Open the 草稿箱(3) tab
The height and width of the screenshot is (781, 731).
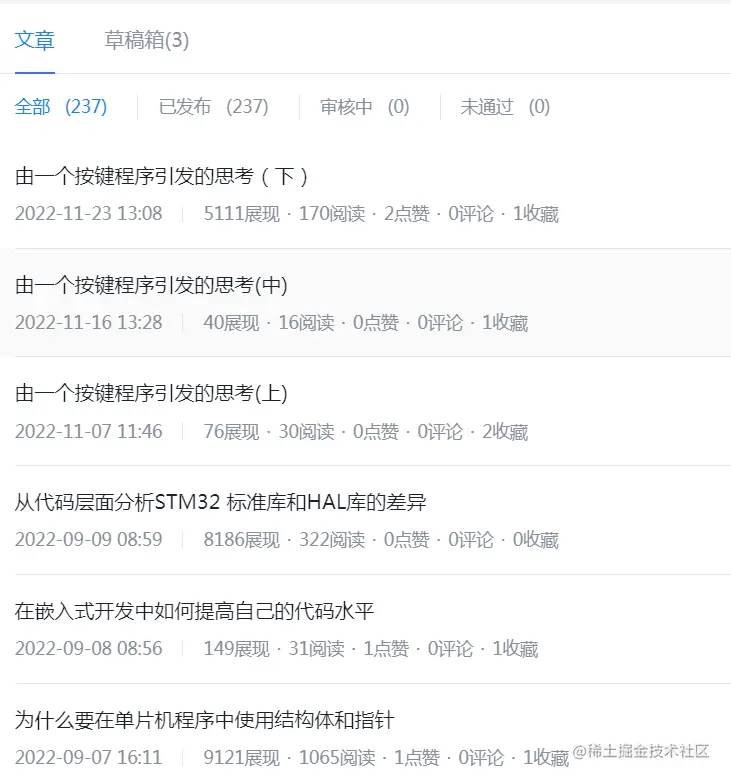point(146,40)
